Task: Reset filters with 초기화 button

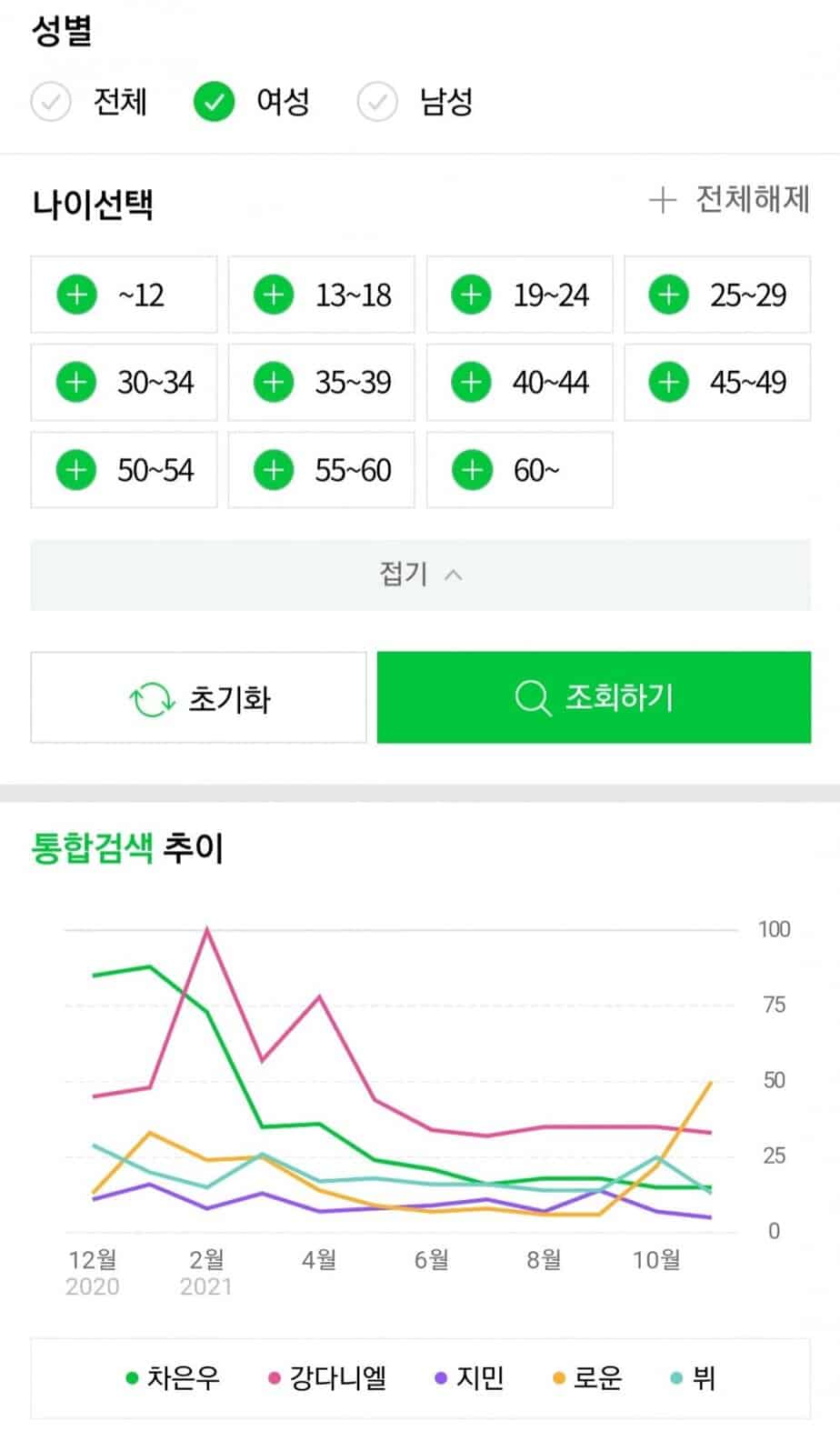Action: pyautogui.click(x=198, y=698)
